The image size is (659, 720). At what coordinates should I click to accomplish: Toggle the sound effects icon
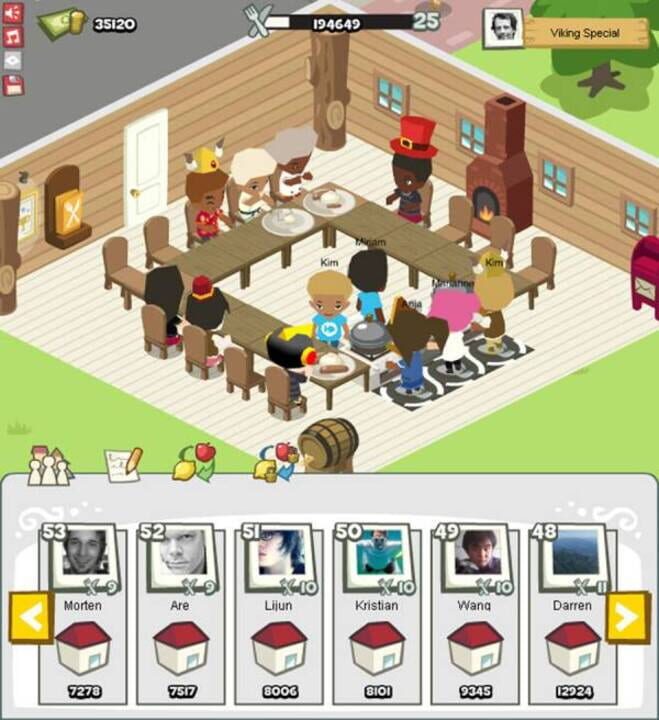click(13, 13)
